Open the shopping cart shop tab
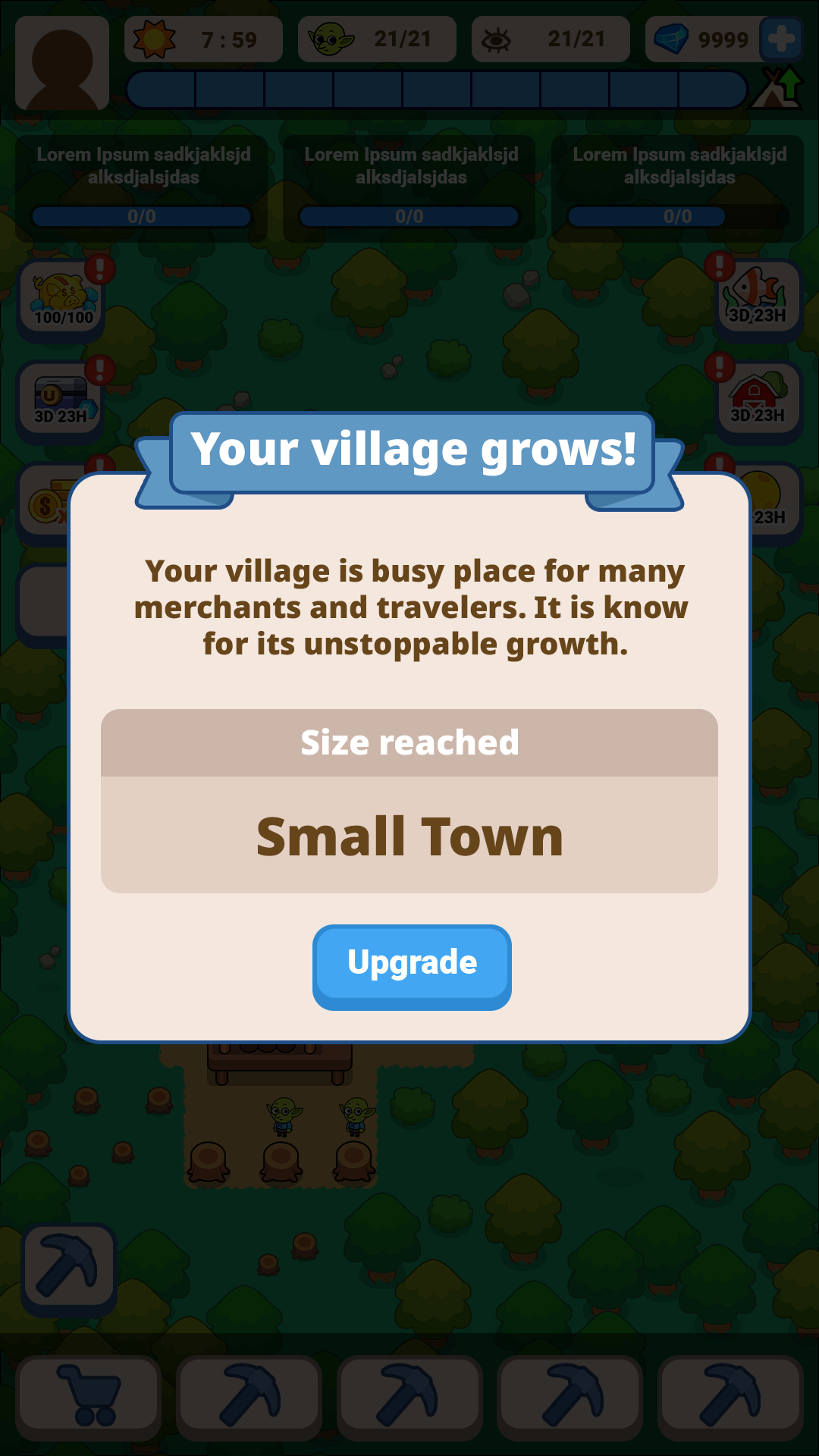The height and width of the screenshot is (1456, 819). point(89,1395)
